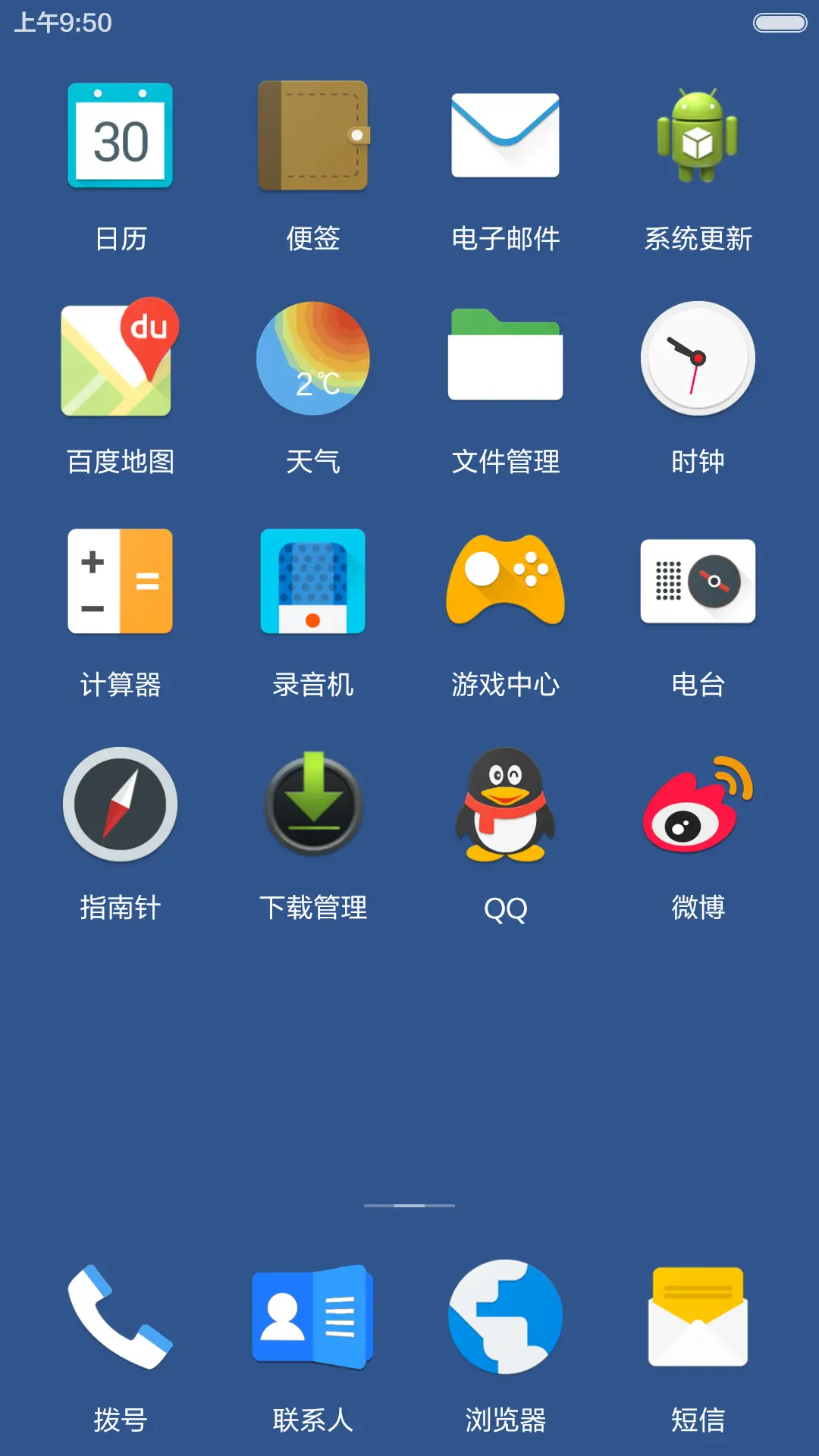Screen dimensions: 819x1456
Task: Open the 指南针 Compass app
Action: [x=121, y=804]
